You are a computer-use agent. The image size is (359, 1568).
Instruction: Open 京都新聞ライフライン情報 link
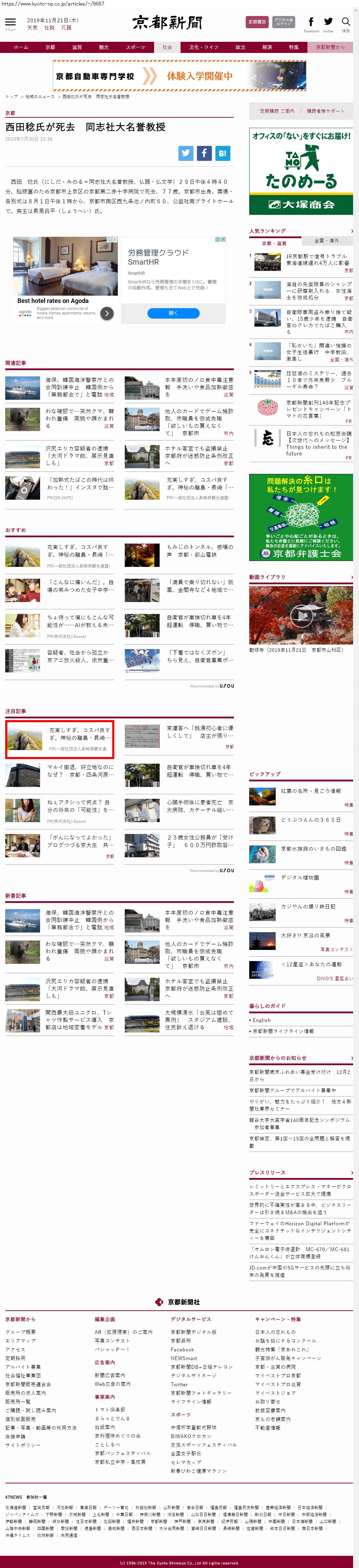[283, 1031]
